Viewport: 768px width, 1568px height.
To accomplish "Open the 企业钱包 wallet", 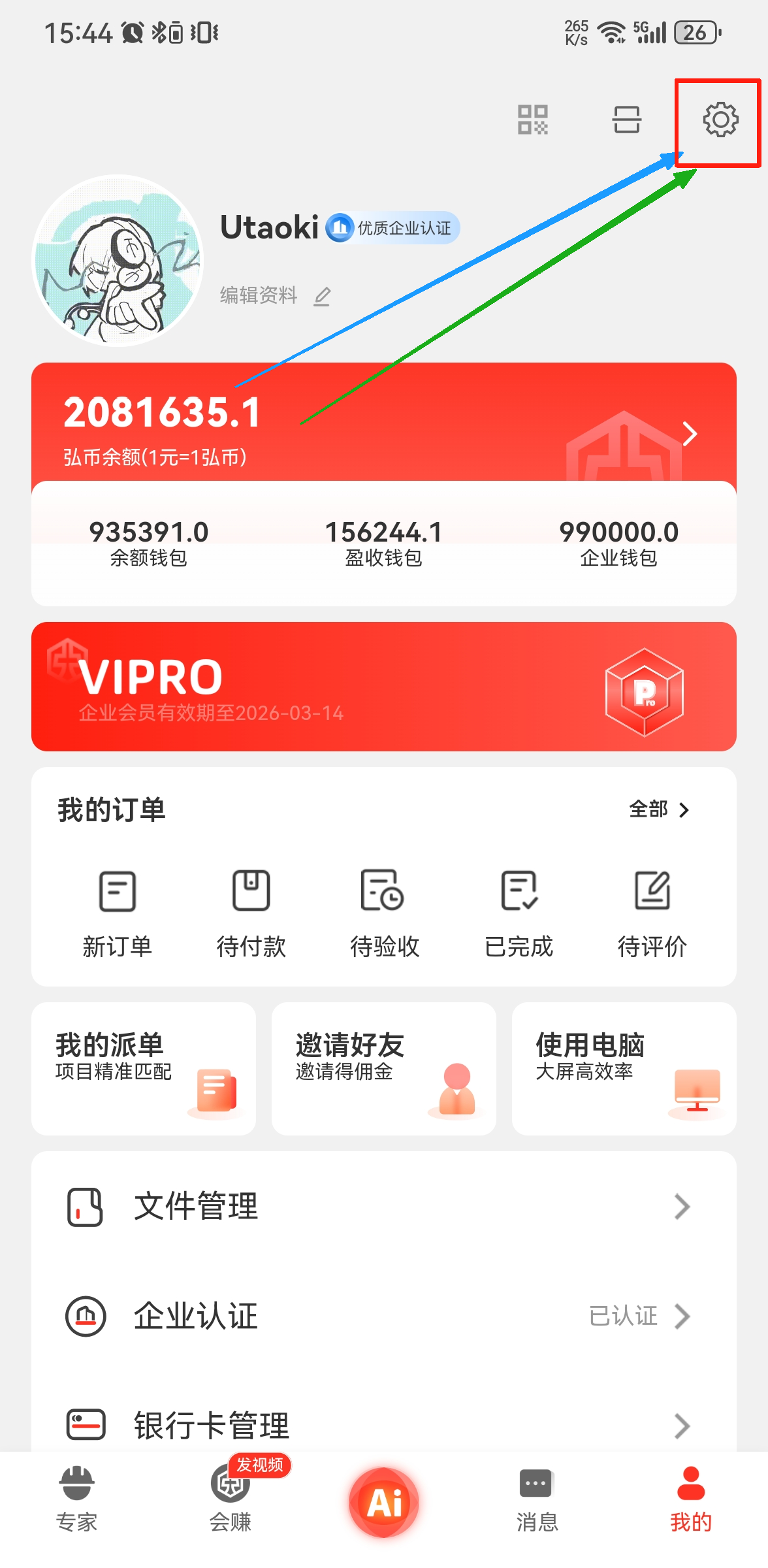I will pos(618,544).
